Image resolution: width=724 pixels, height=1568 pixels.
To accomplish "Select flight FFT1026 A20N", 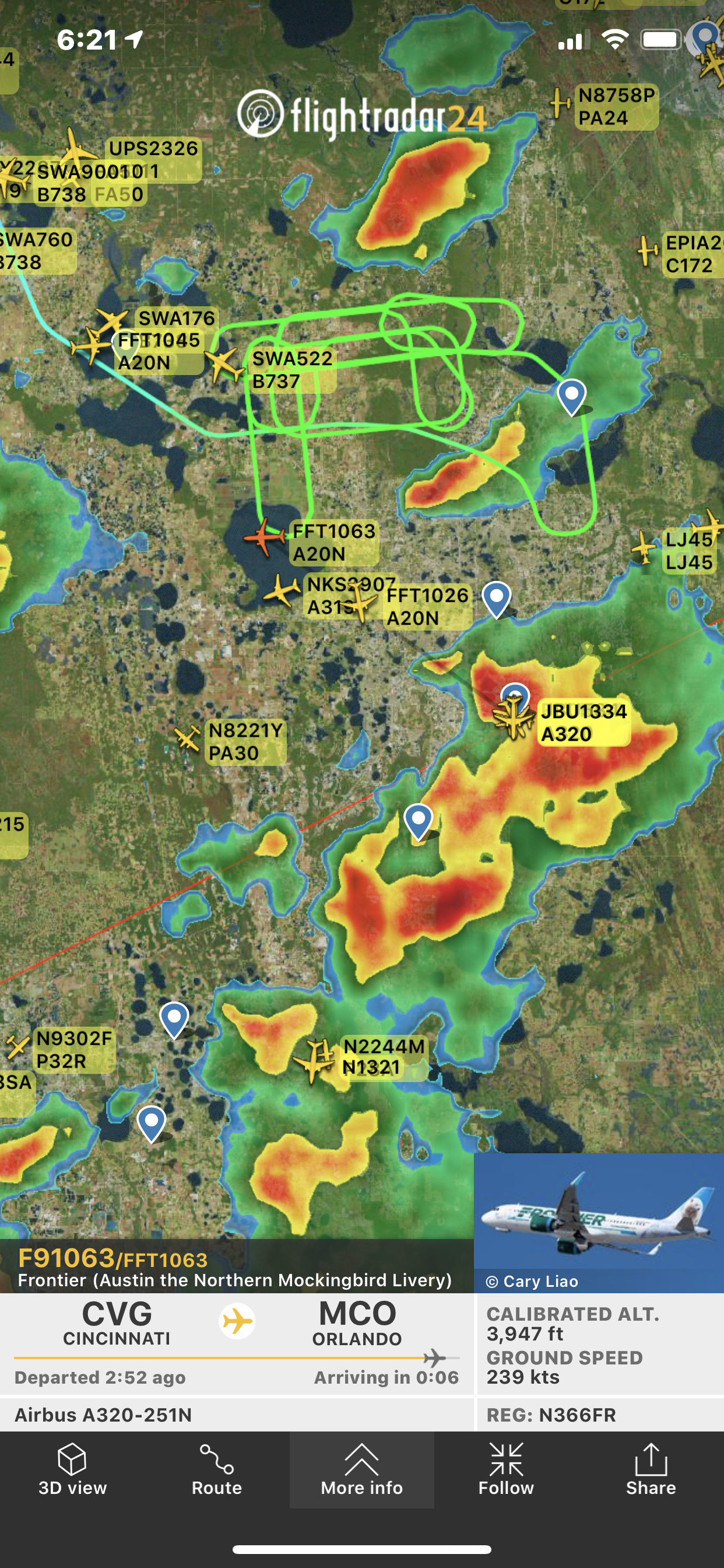I will [362, 603].
